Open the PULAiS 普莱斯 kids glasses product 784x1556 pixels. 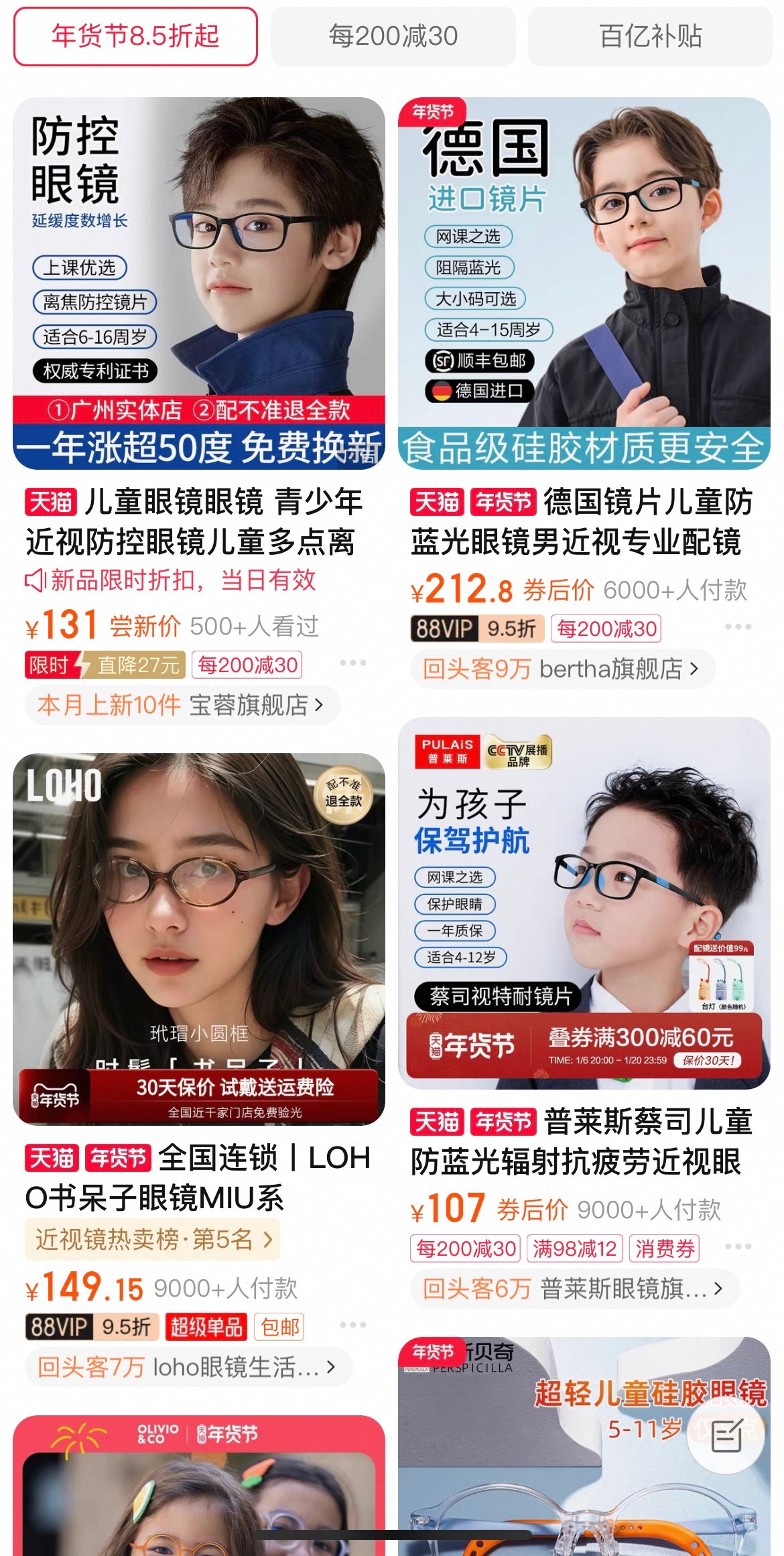click(x=584, y=902)
